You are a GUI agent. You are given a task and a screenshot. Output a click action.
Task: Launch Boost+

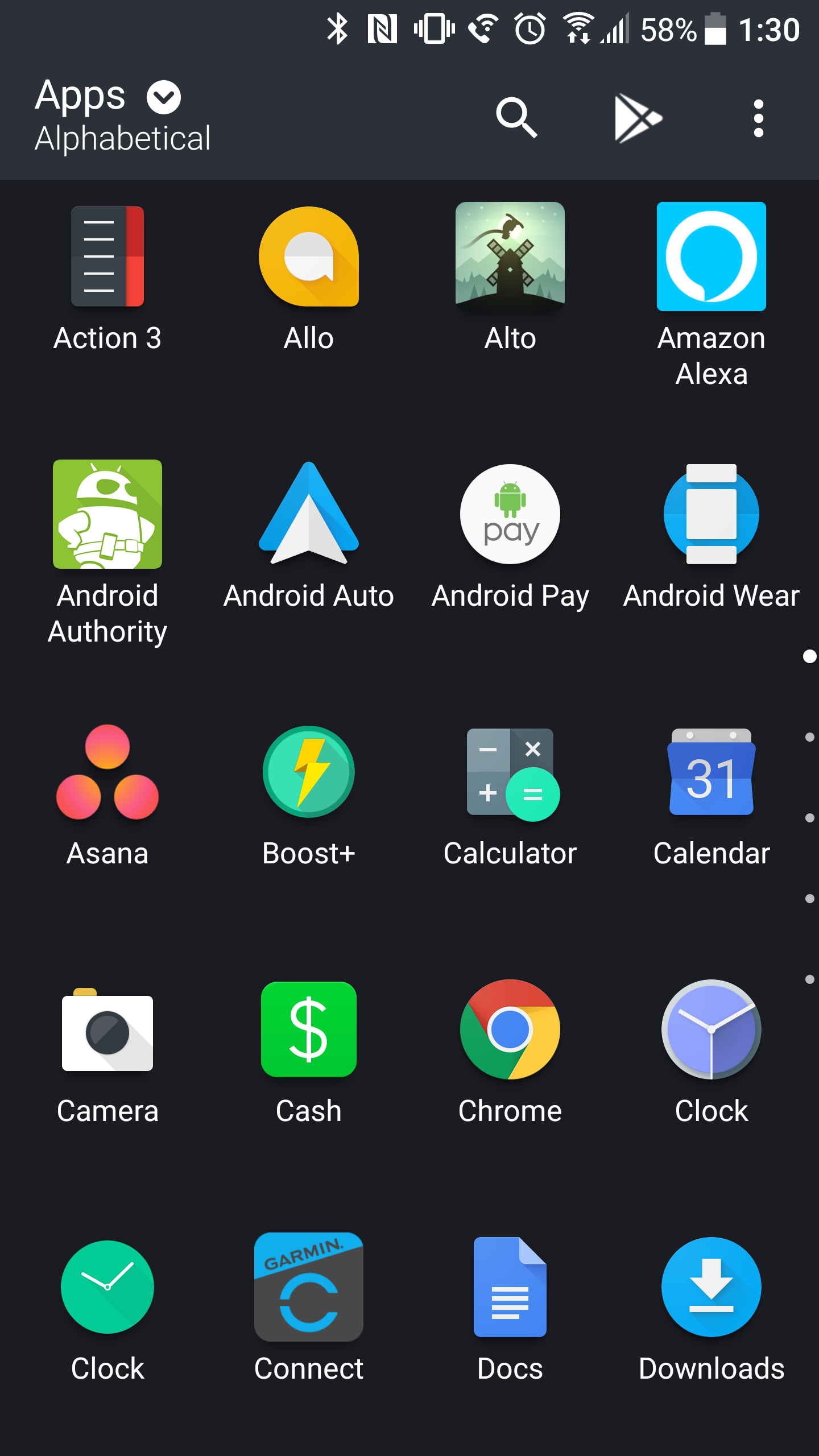point(309,772)
